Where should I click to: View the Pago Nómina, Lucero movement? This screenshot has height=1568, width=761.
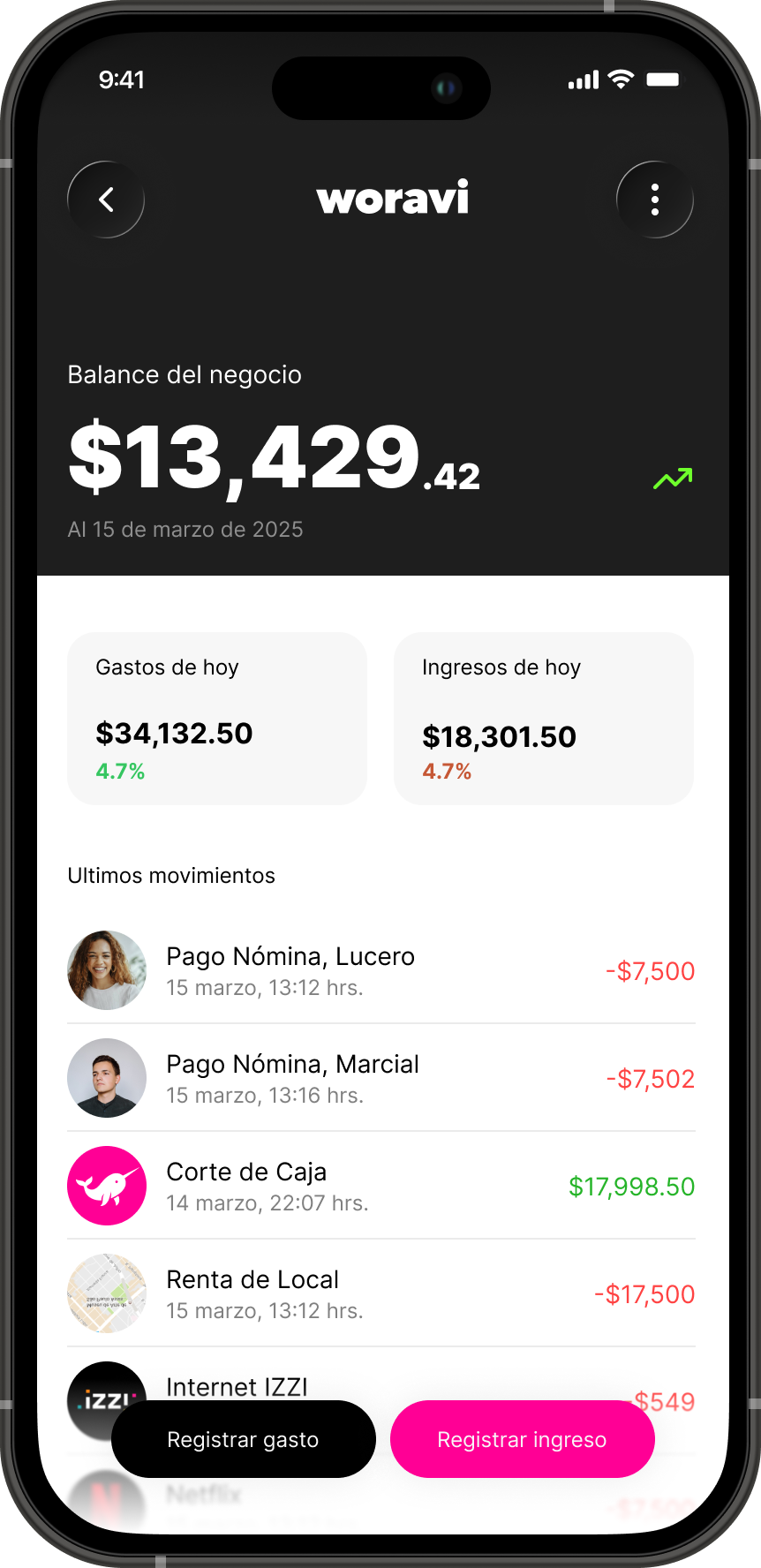coord(380,970)
